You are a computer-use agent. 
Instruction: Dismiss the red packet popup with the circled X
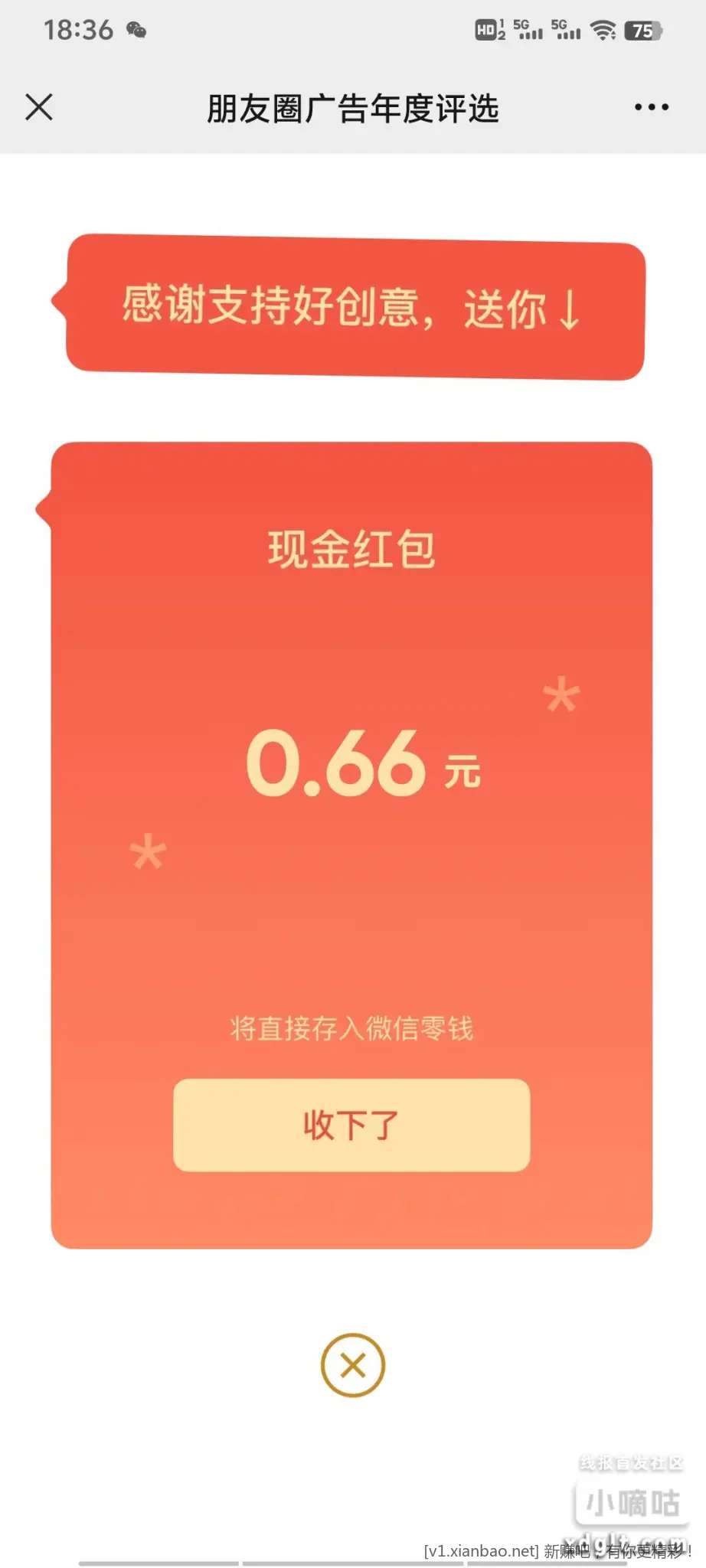click(352, 1365)
